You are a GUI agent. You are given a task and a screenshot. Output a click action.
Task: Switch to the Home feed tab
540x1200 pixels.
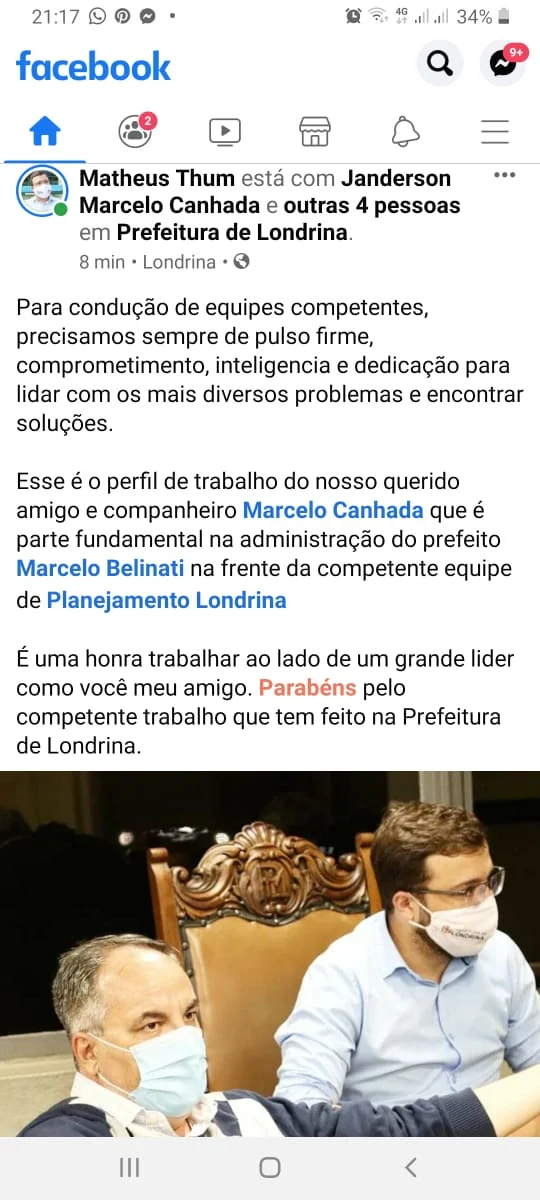coord(45,131)
